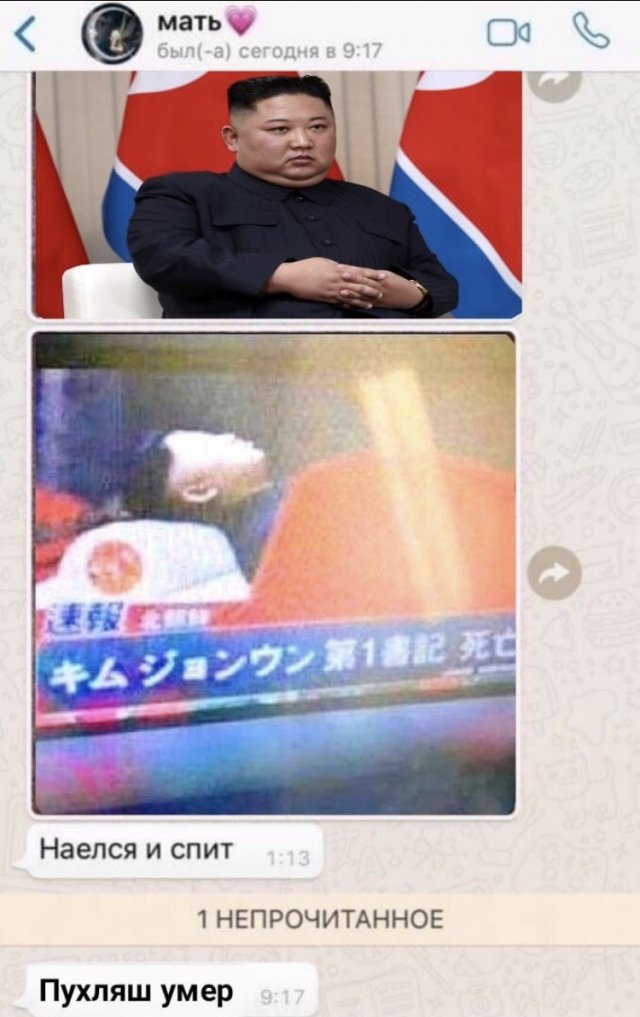Forward the photo with the flags
The height and width of the screenshot is (1017, 640).
point(554,82)
